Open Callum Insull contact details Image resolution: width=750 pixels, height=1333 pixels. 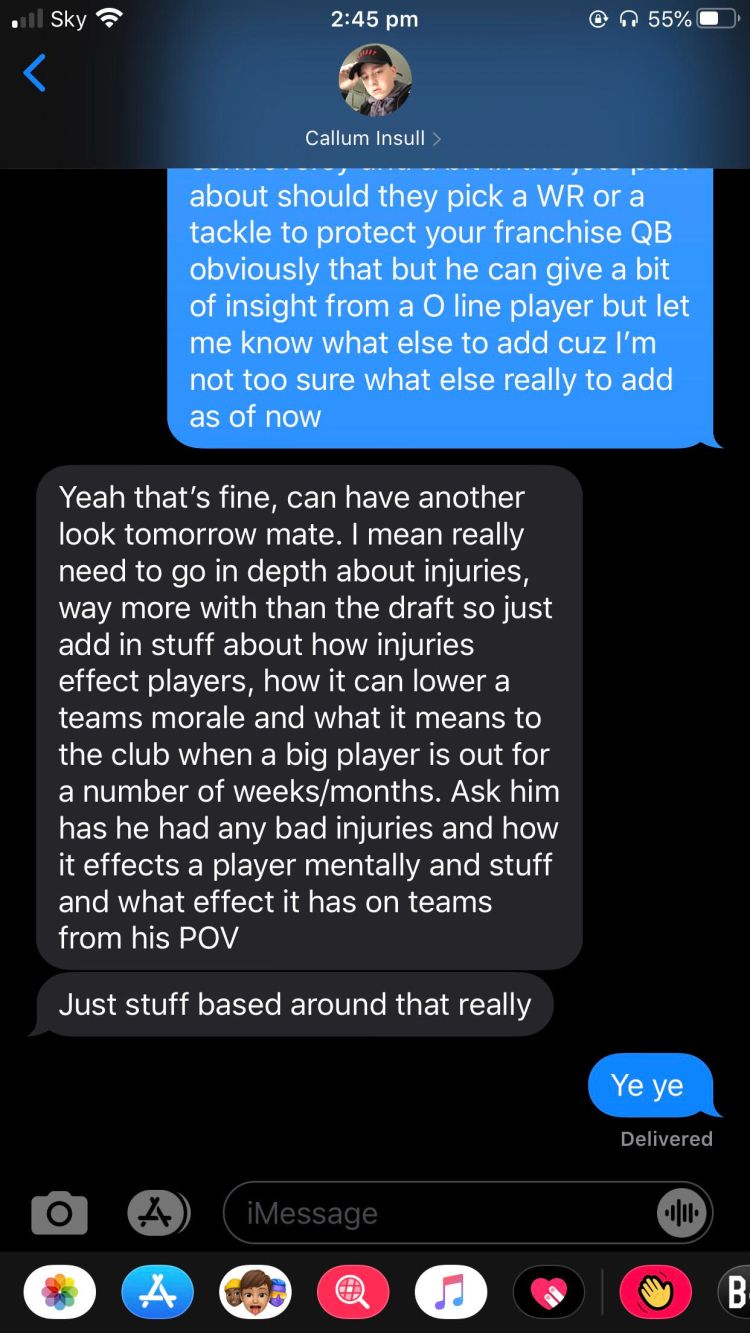[374, 138]
